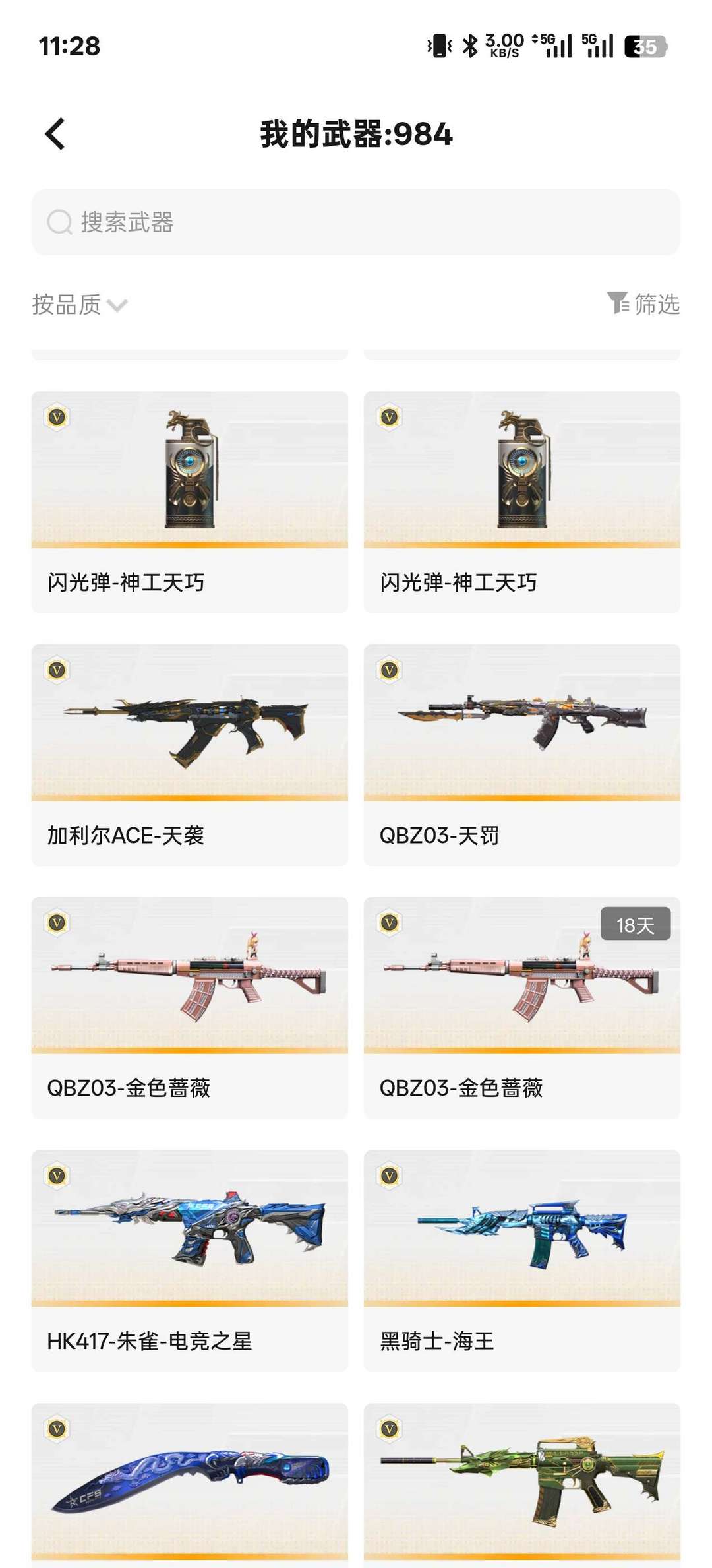Open the 加利尔ACE-天袭 weapon card
Screen dimensions: 712x1568
190,755
